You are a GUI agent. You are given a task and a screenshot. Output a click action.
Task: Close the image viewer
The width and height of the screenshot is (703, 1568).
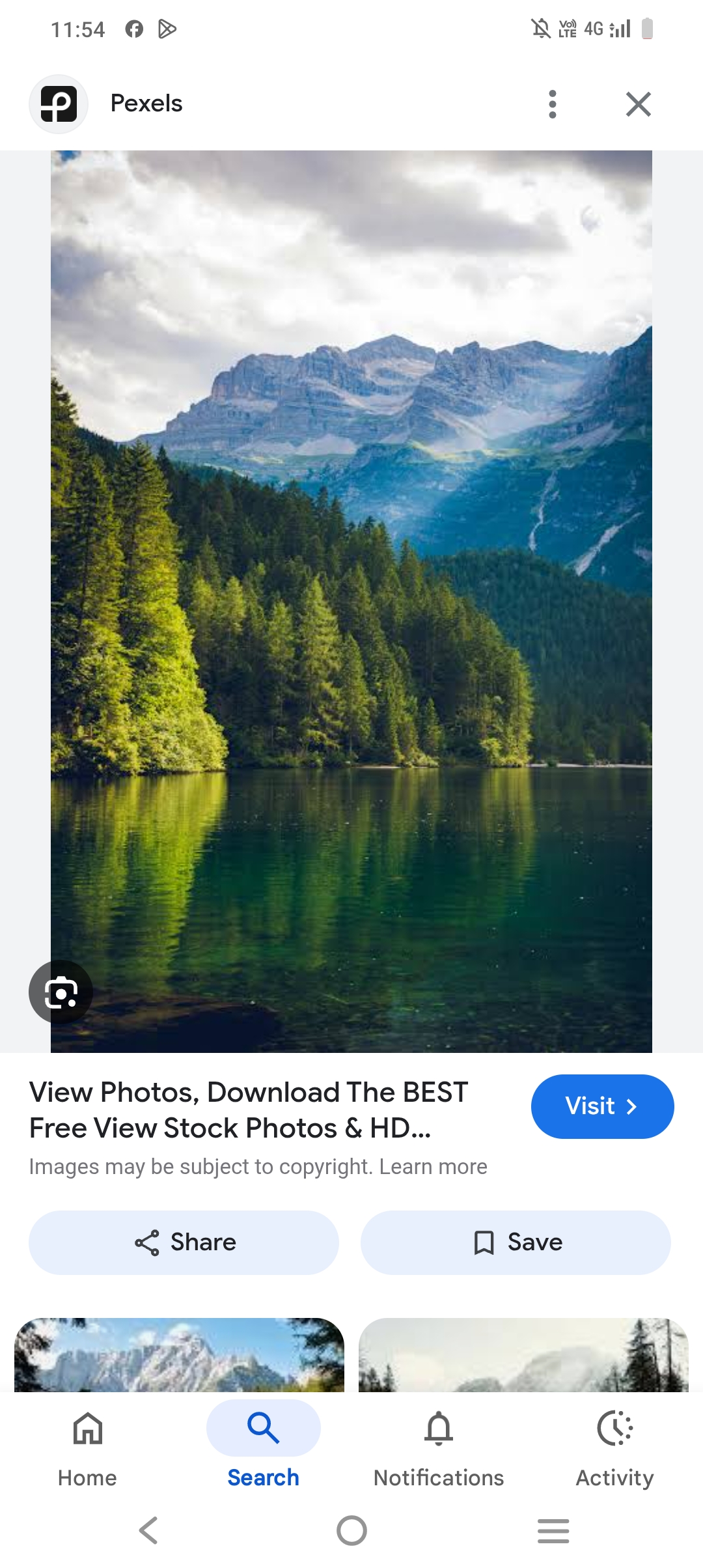pyautogui.click(x=639, y=104)
